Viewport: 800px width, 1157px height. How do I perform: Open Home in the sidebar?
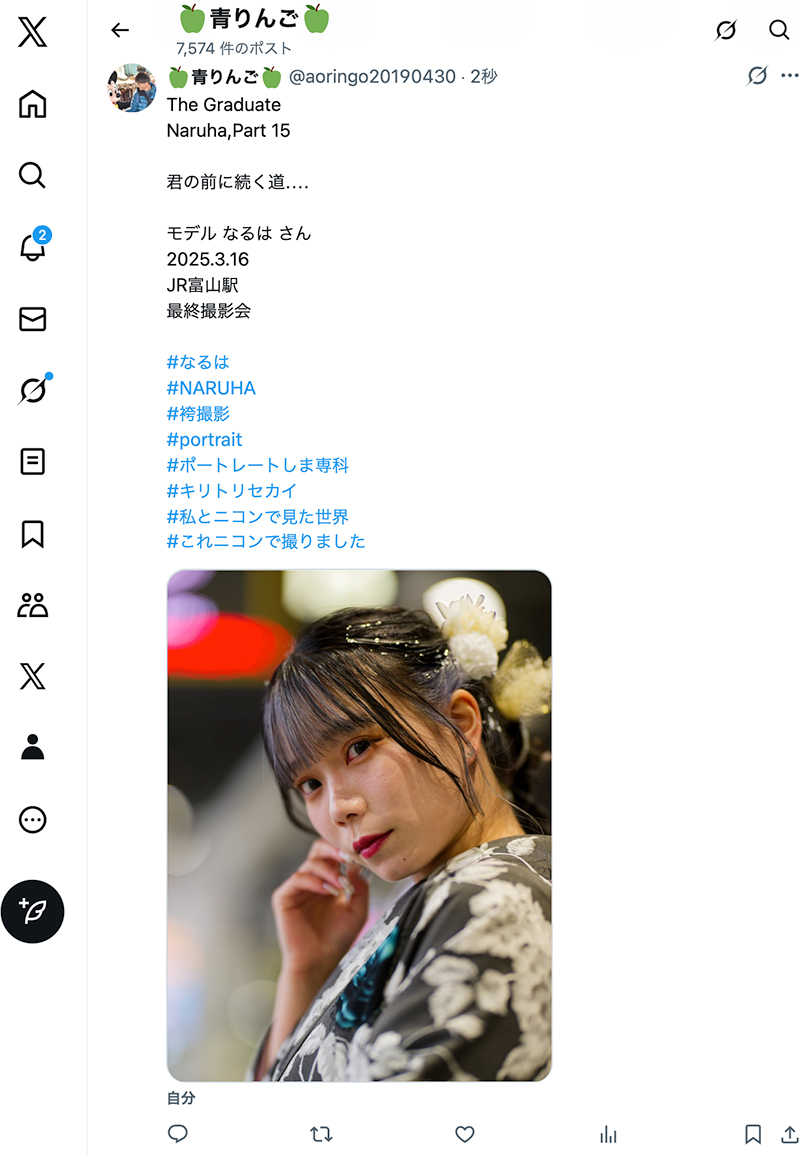pyautogui.click(x=32, y=104)
